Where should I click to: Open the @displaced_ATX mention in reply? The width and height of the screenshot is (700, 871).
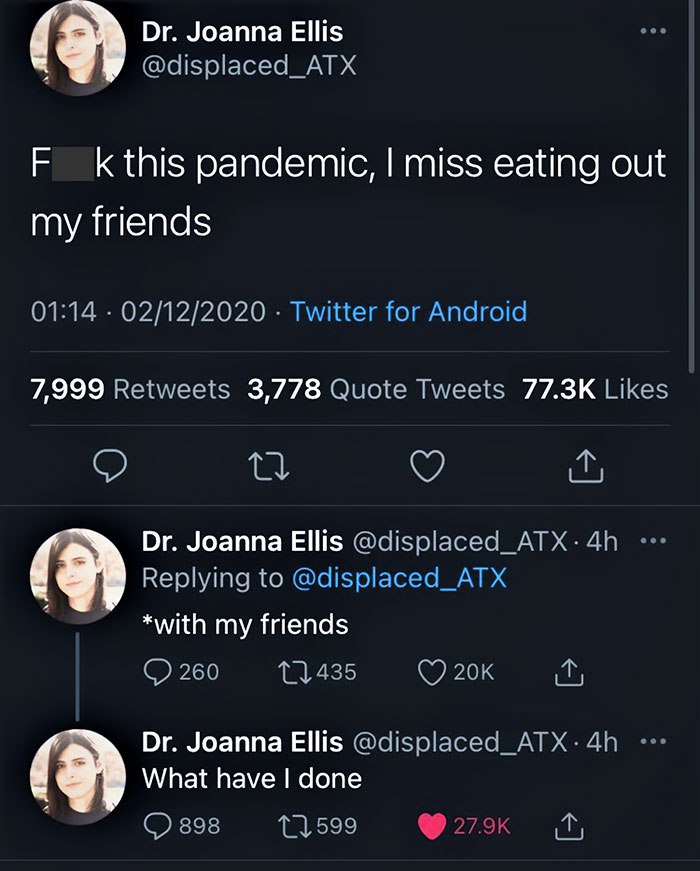pos(398,578)
